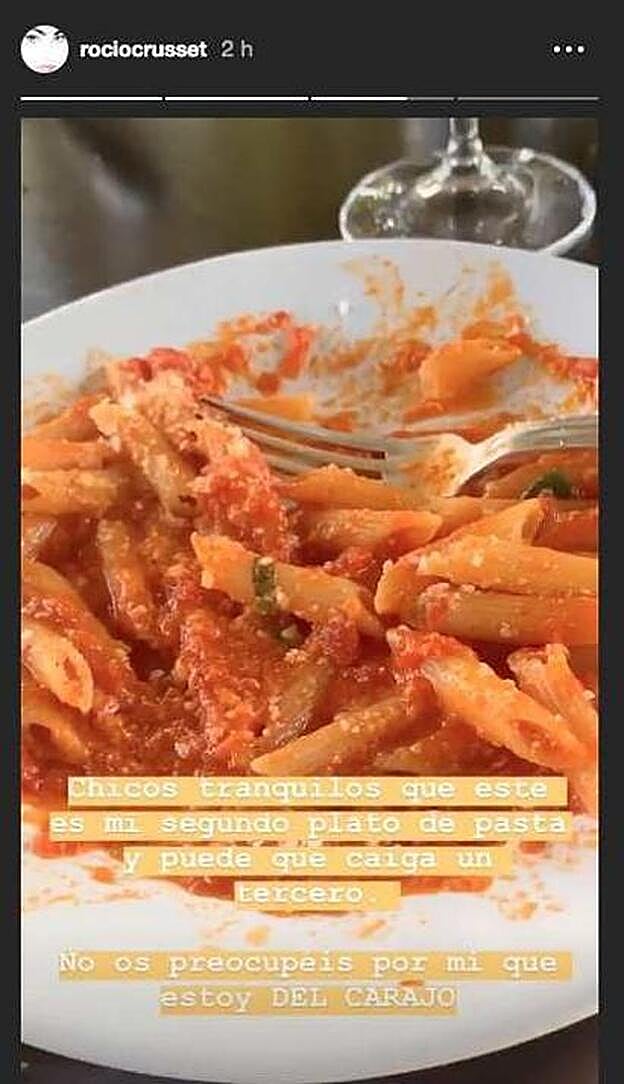Open the story options three-dot menu
Image resolution: width=624 pixels, height=1084 pixels.
point(568,49)
